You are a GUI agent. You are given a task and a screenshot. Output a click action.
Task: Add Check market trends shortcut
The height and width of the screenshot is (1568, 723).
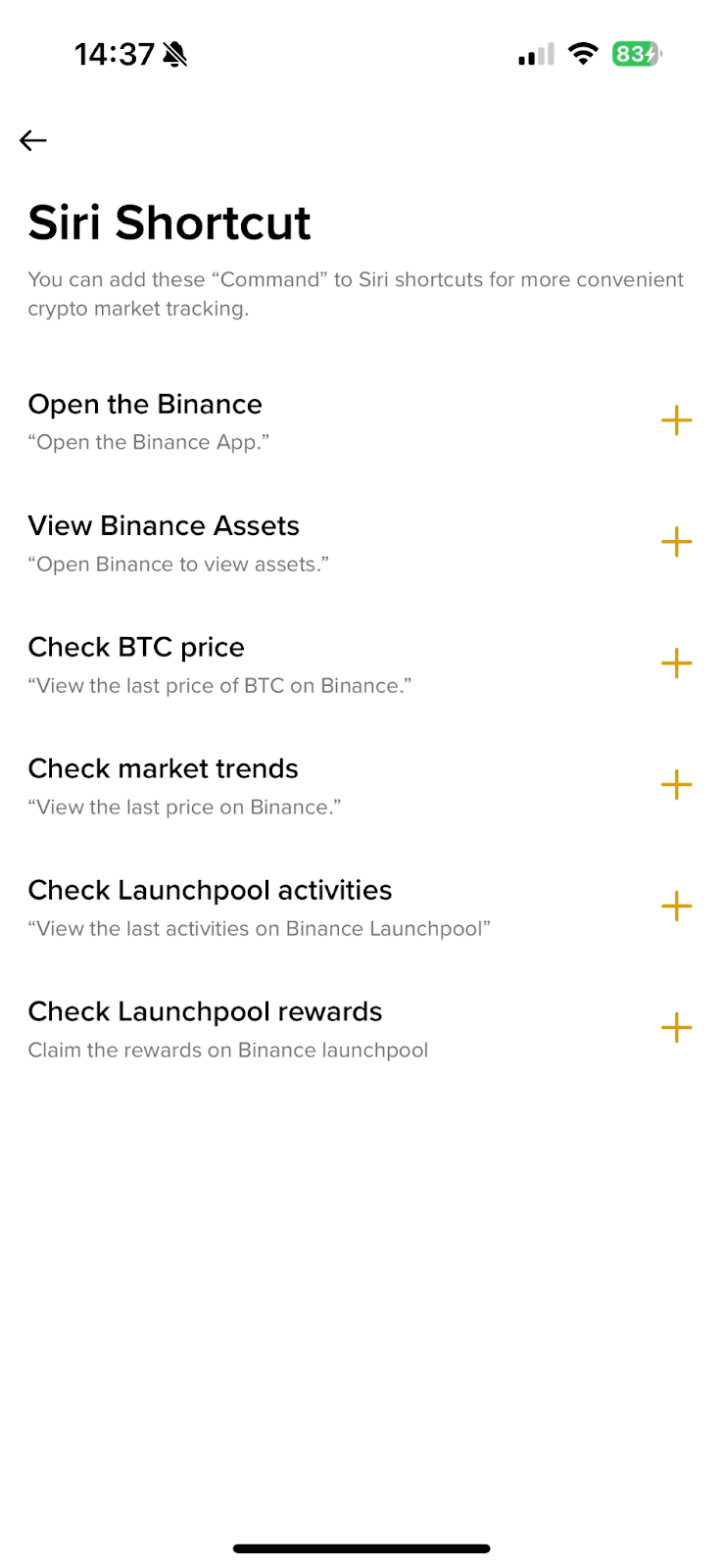pos(676,785)
